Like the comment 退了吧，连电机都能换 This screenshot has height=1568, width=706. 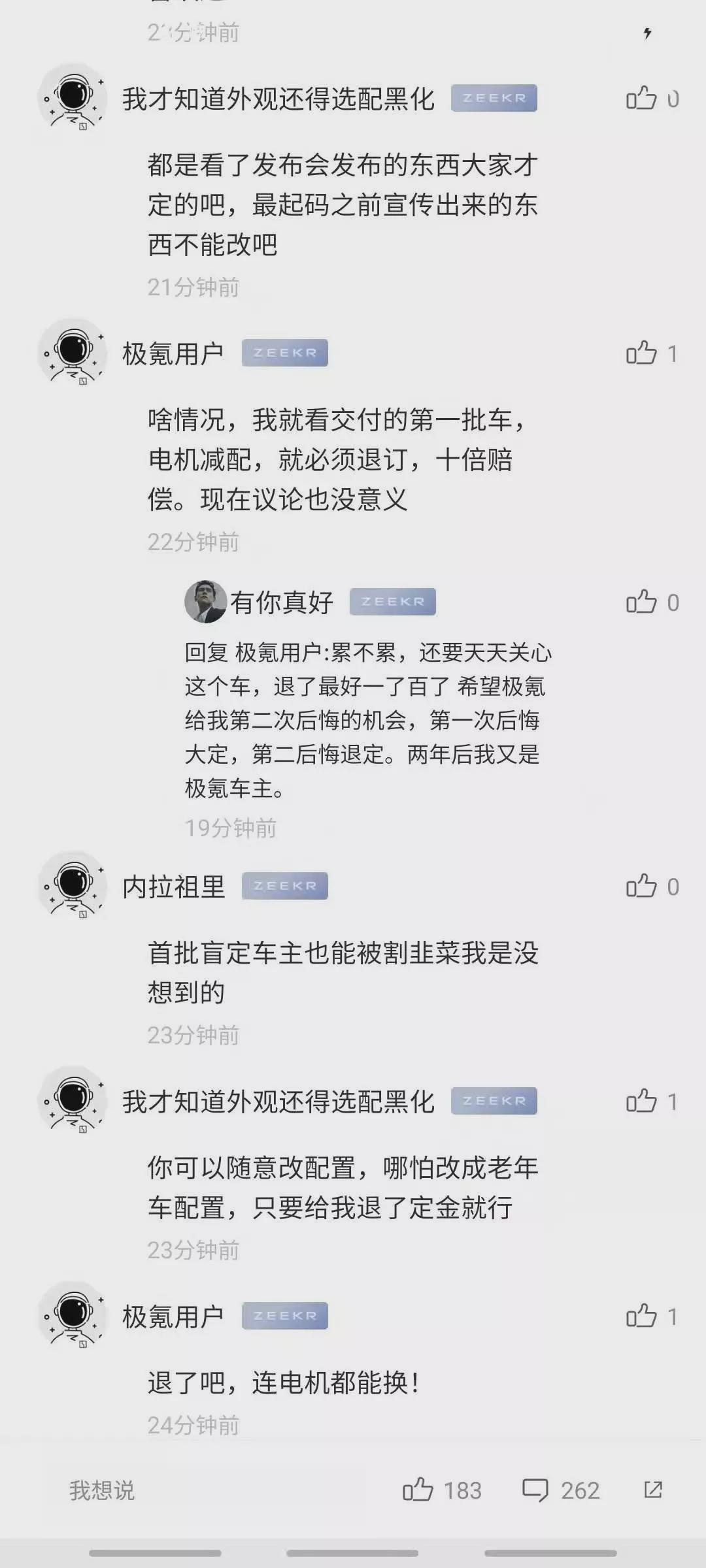click(x=641, y=1316)
